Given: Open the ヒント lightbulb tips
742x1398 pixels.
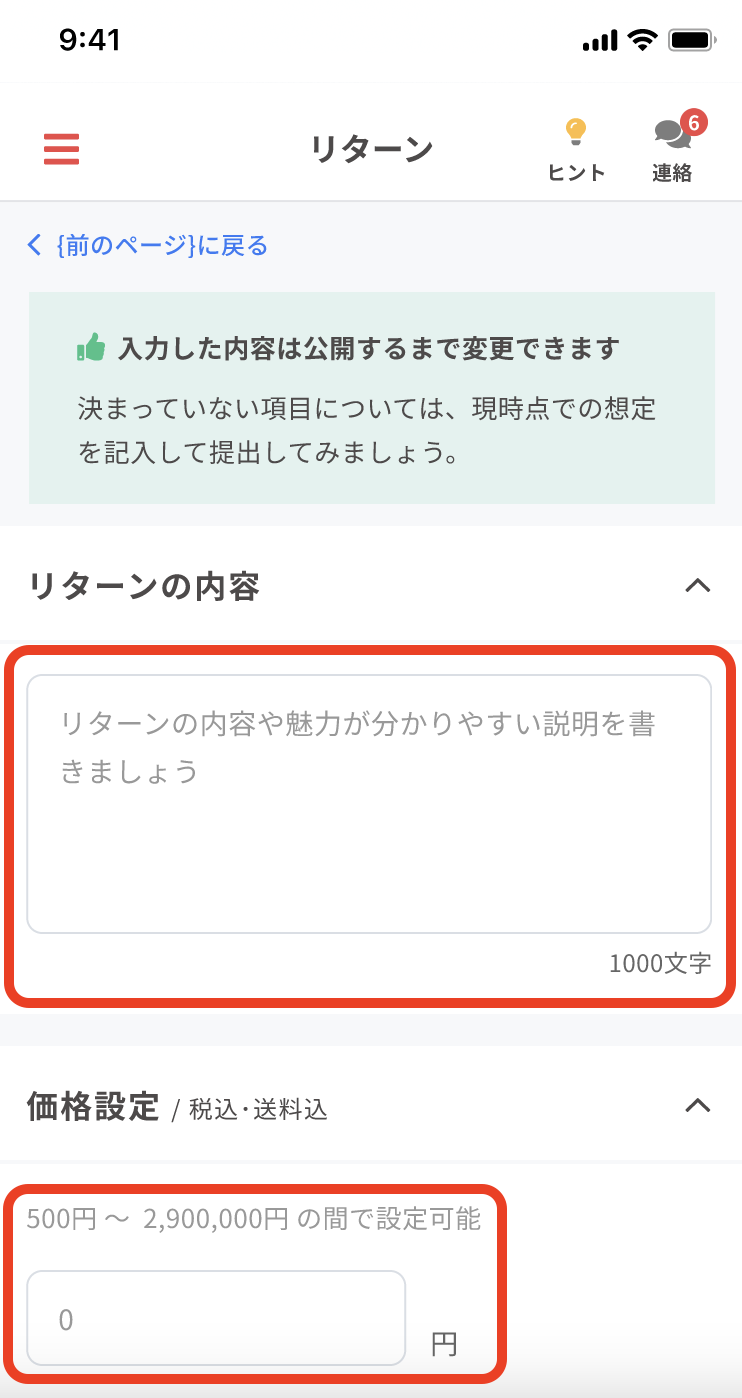Looking at the screenshot, I should coord(576,150).
